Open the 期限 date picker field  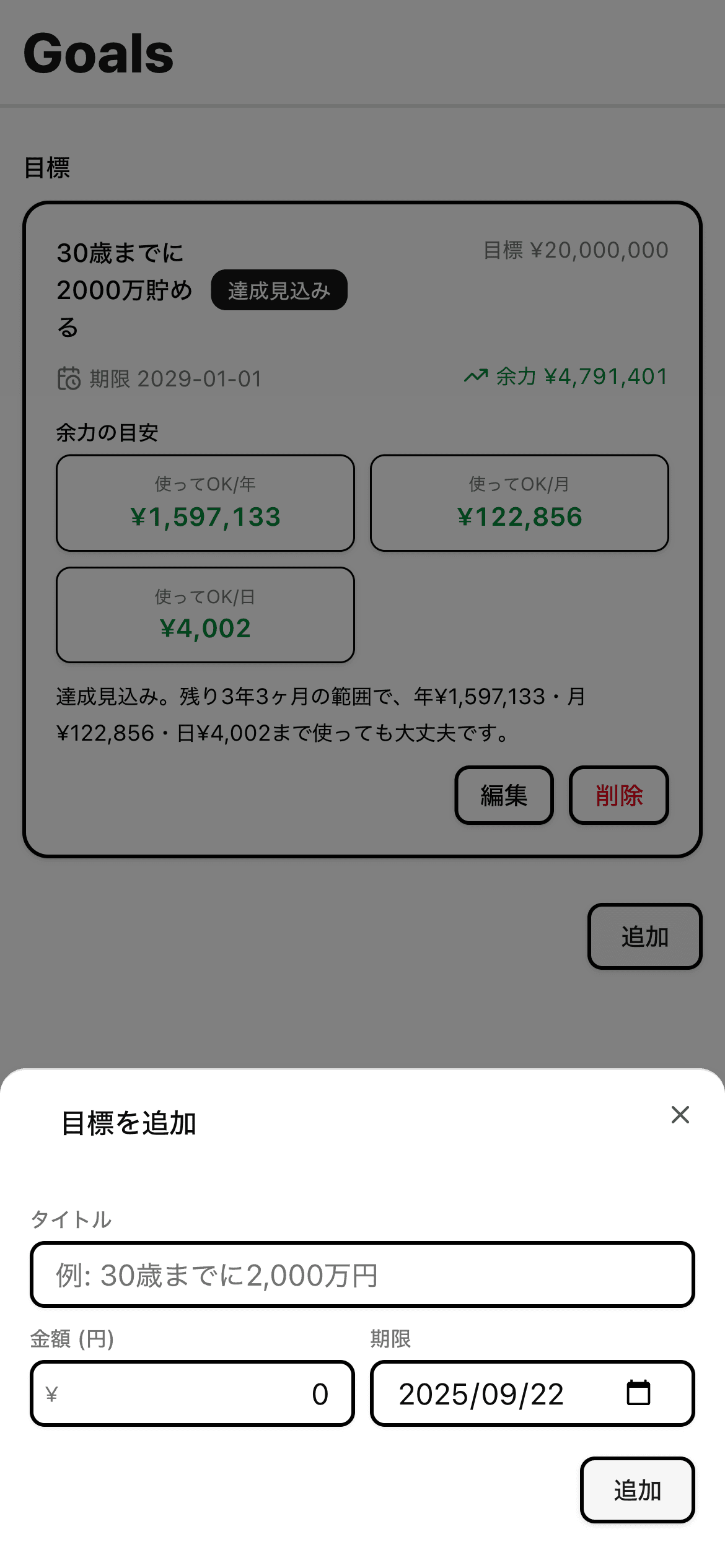coord(496,1393)
